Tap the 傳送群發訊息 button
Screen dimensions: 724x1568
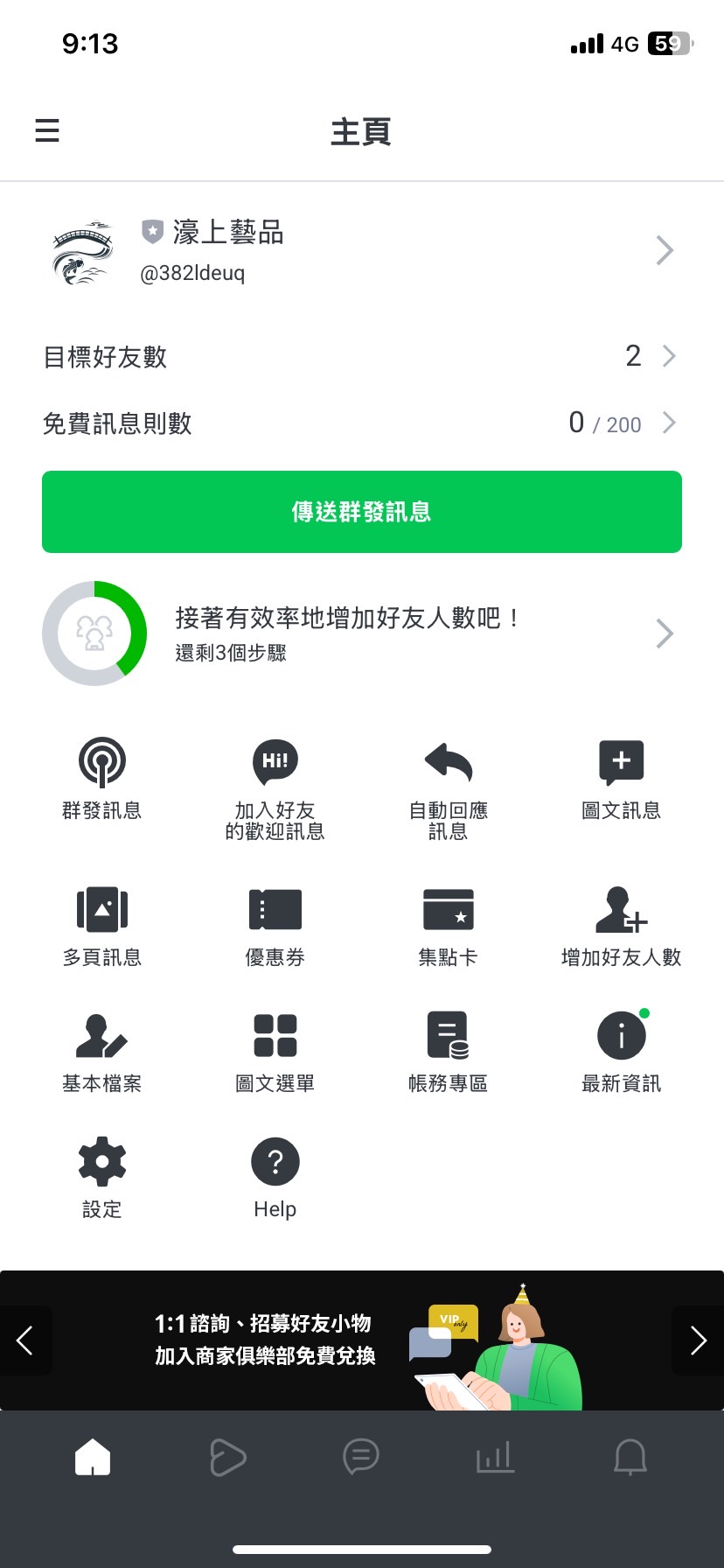361,512
